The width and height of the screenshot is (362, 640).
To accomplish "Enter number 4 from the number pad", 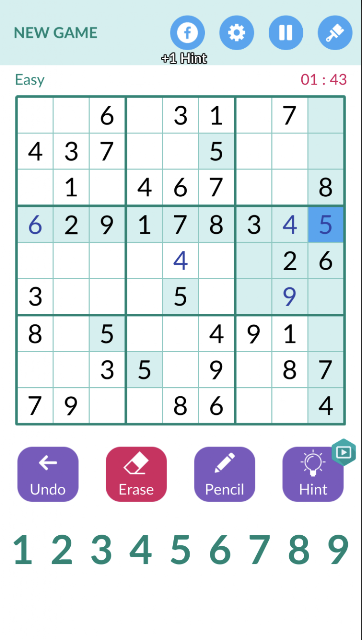I will click(x=141, y=550).
